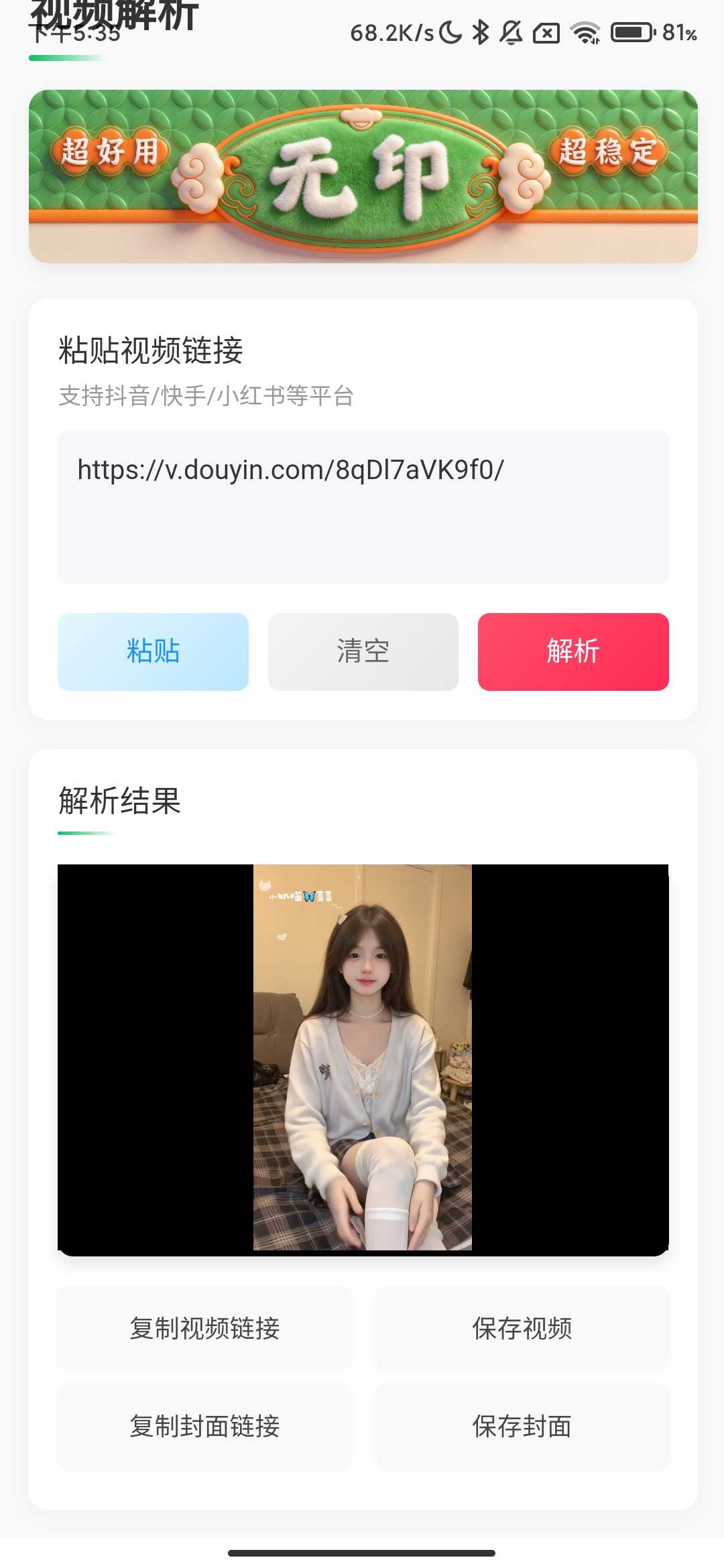Save the video with 保存视频

pyautogui.click(x=522, y=1328)
